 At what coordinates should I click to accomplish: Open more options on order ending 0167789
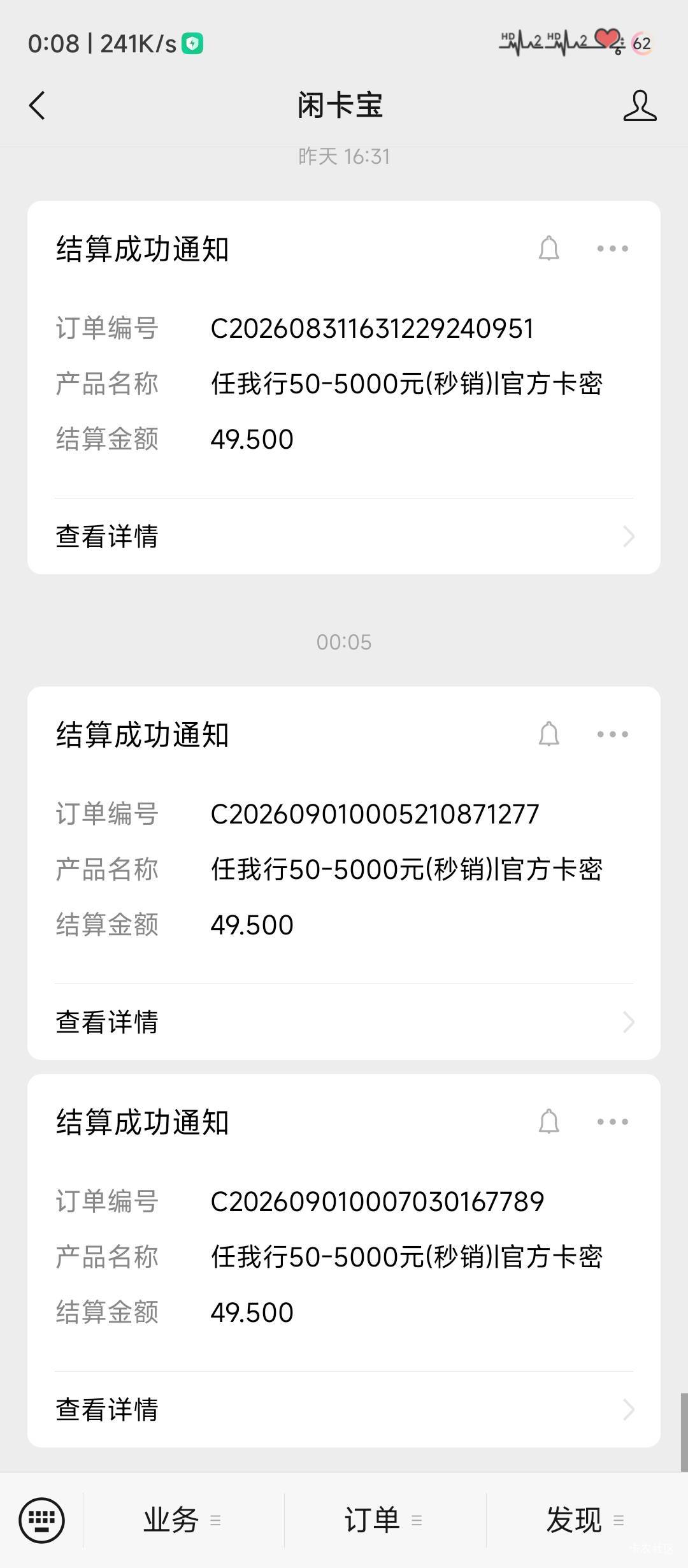click(x=612, y=1122)
